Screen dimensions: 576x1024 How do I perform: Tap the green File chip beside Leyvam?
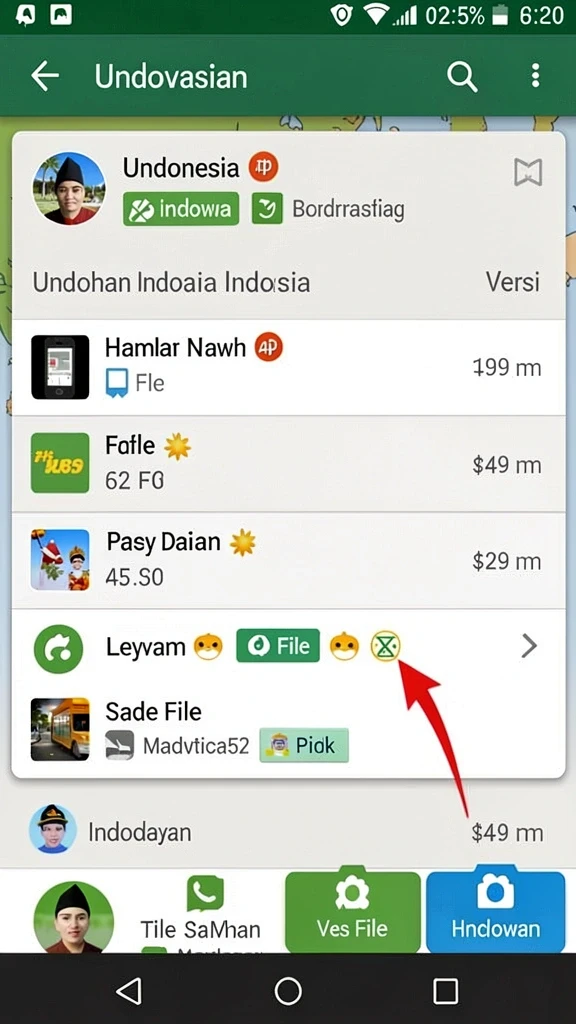278,646
